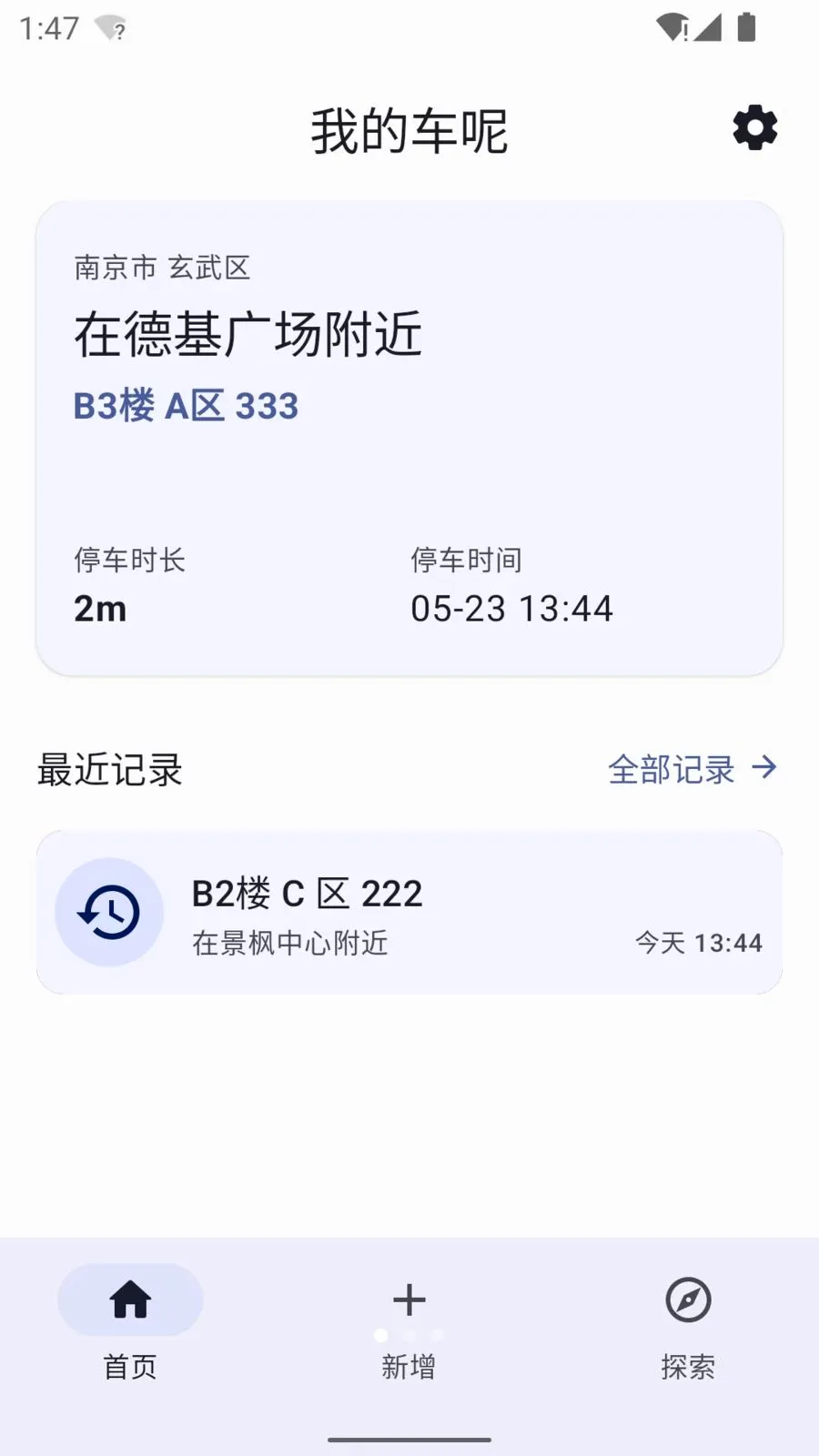Screen dimensions: 819x1456
Task: Switch to the 探索 tab
Action: tap(688, 1322)
